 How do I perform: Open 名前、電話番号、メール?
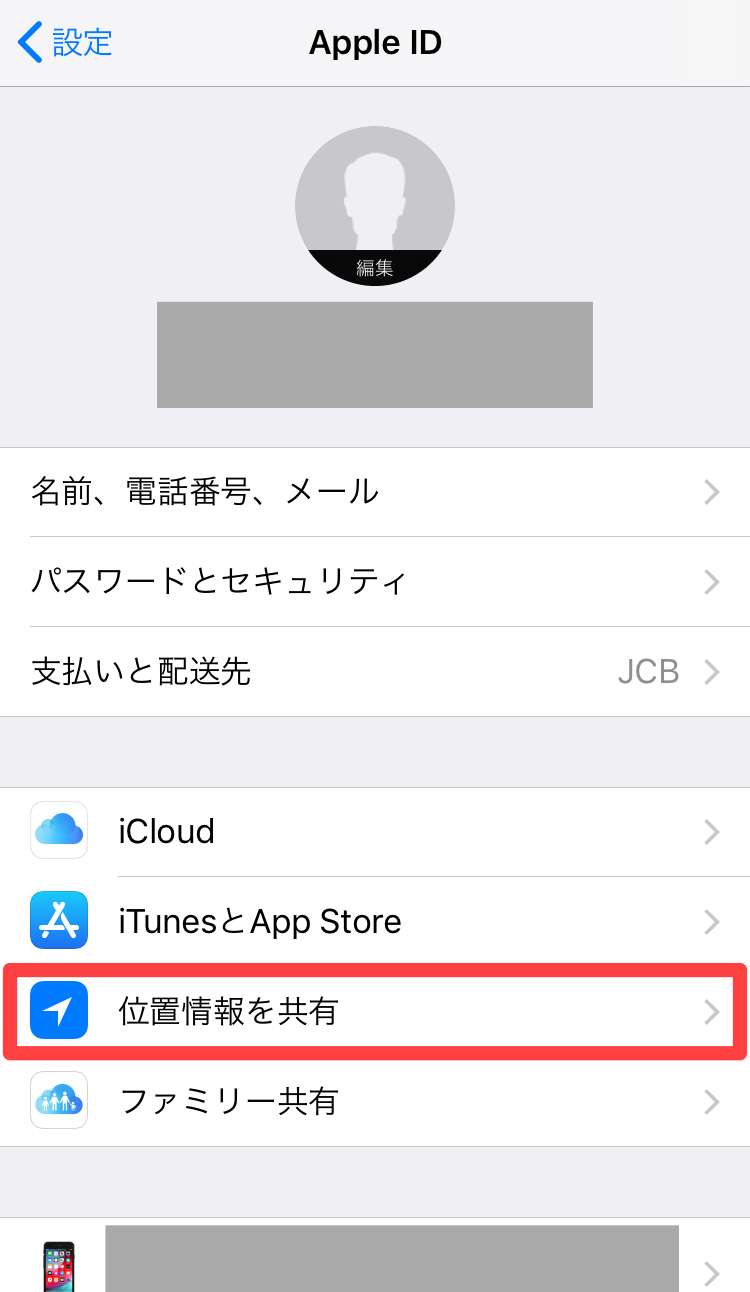click(375, 492)
